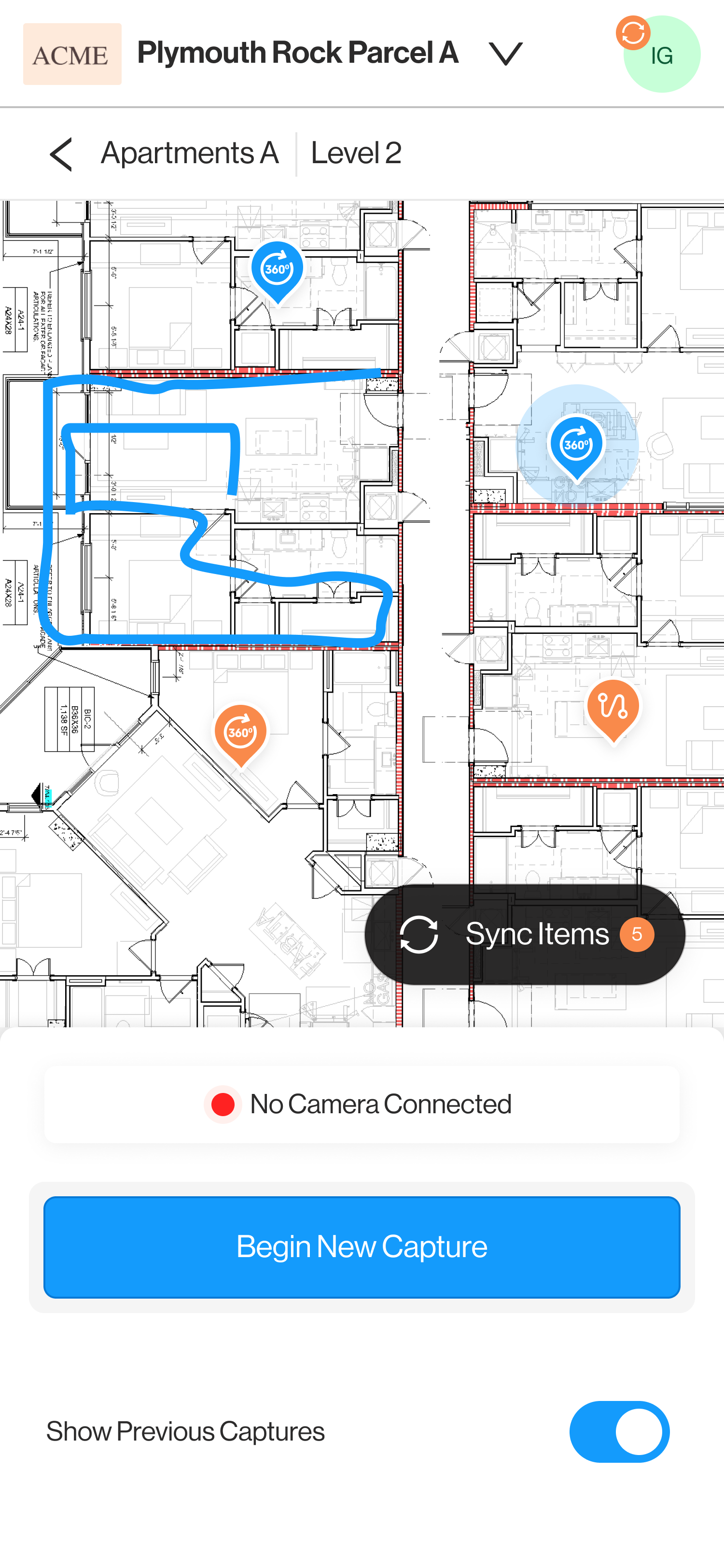Go back with the left arrow
Viewport: 724px width, 1568px height.
pos(61,154)
